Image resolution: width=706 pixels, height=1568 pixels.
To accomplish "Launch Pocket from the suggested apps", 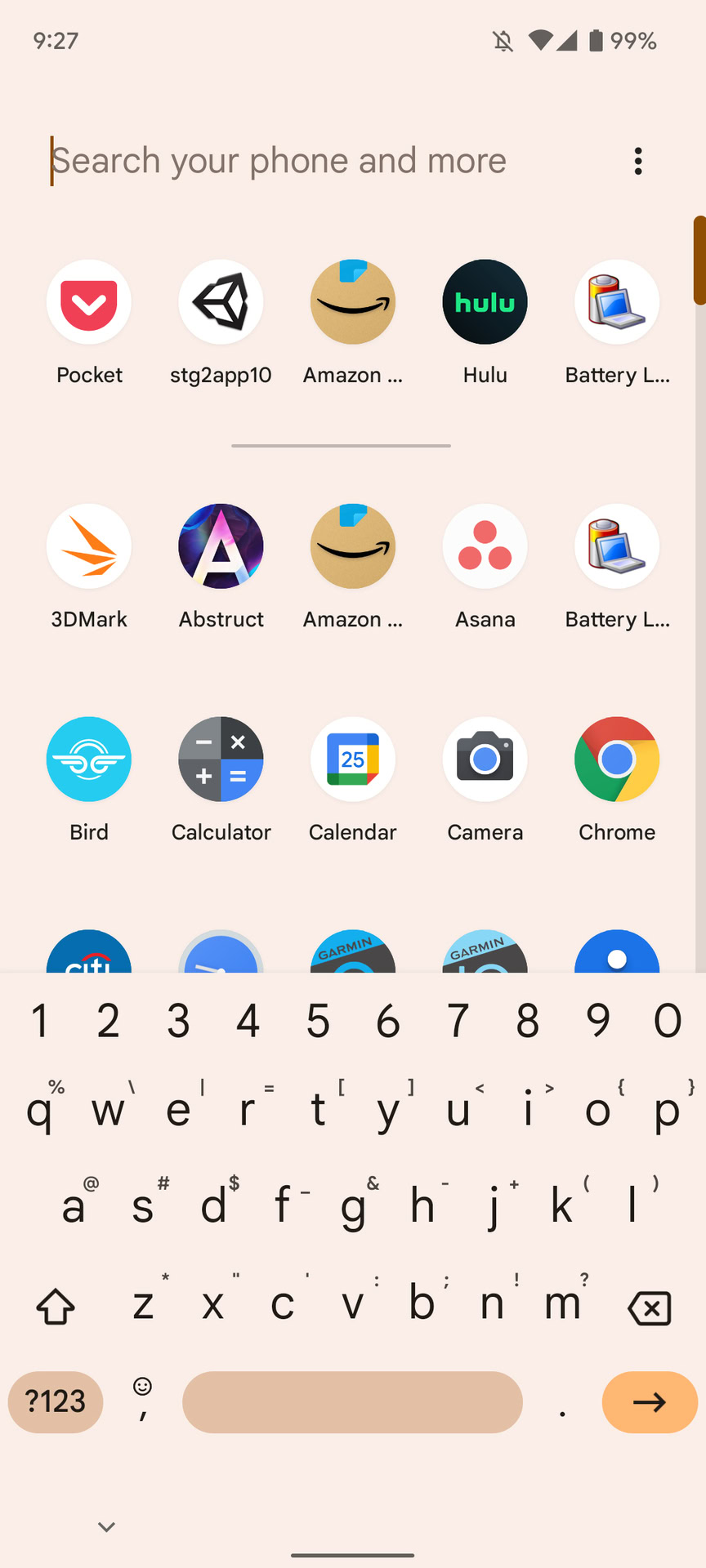I will pos(89,303).
